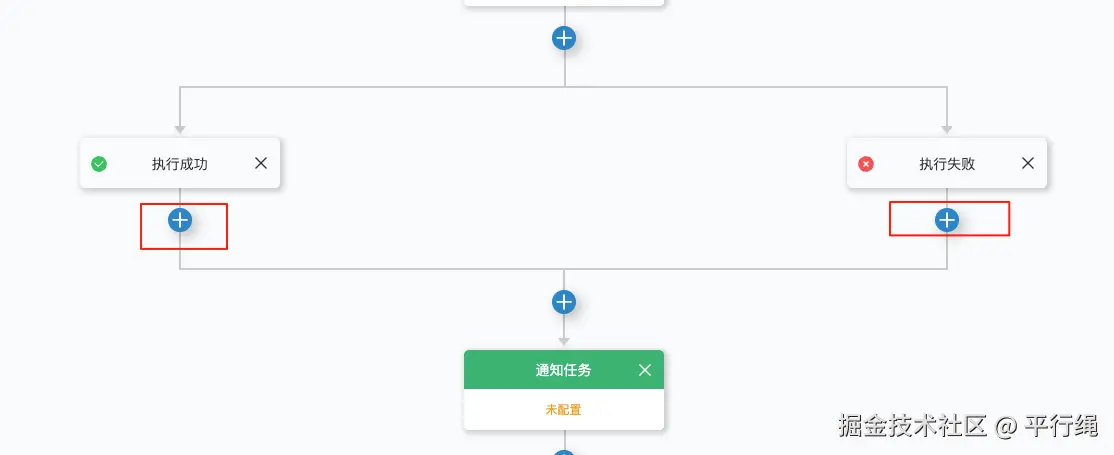Viewport: 1114px width, 455px height.
Task: Add a node under 执行失败
Action: 947,220
